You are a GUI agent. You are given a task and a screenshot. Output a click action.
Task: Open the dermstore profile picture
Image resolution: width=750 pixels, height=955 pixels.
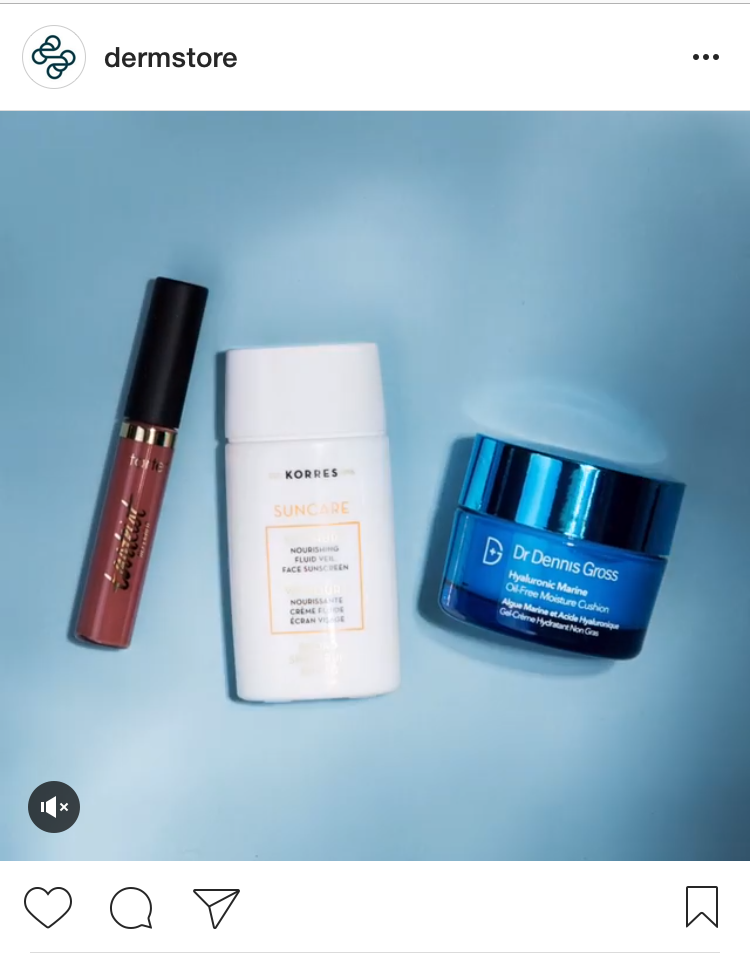click(54, 58)
